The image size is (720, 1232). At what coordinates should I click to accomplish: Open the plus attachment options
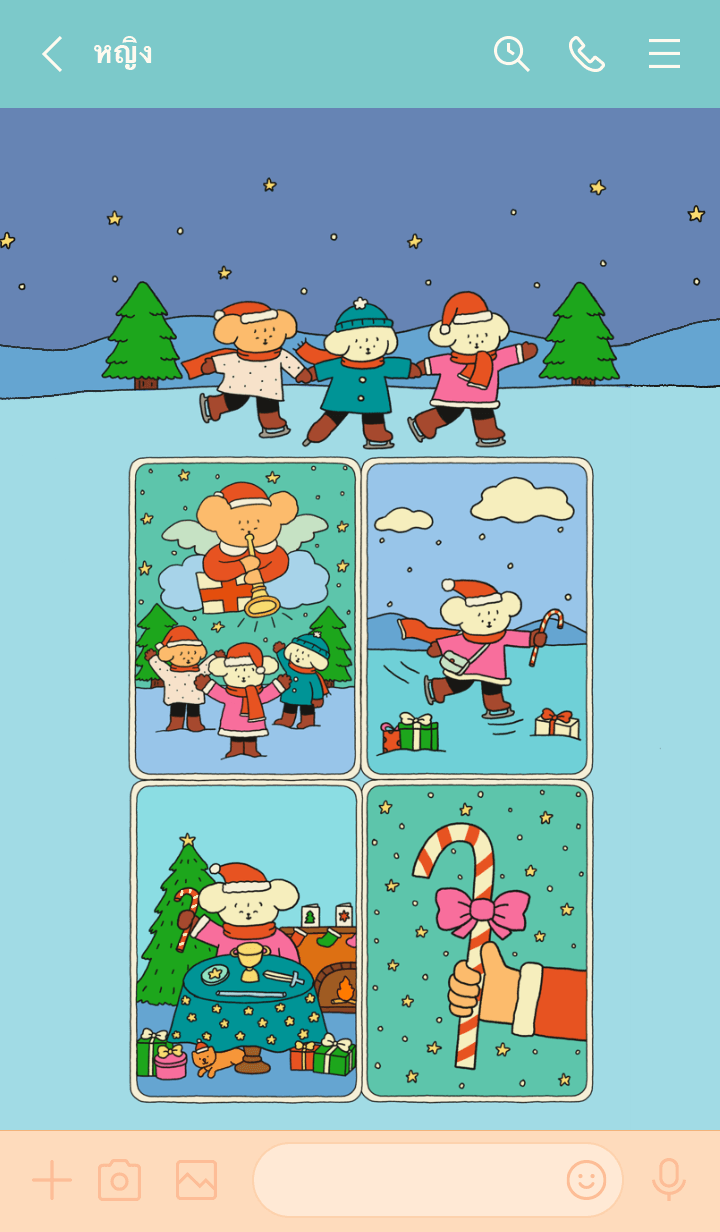pos(51,1180)
